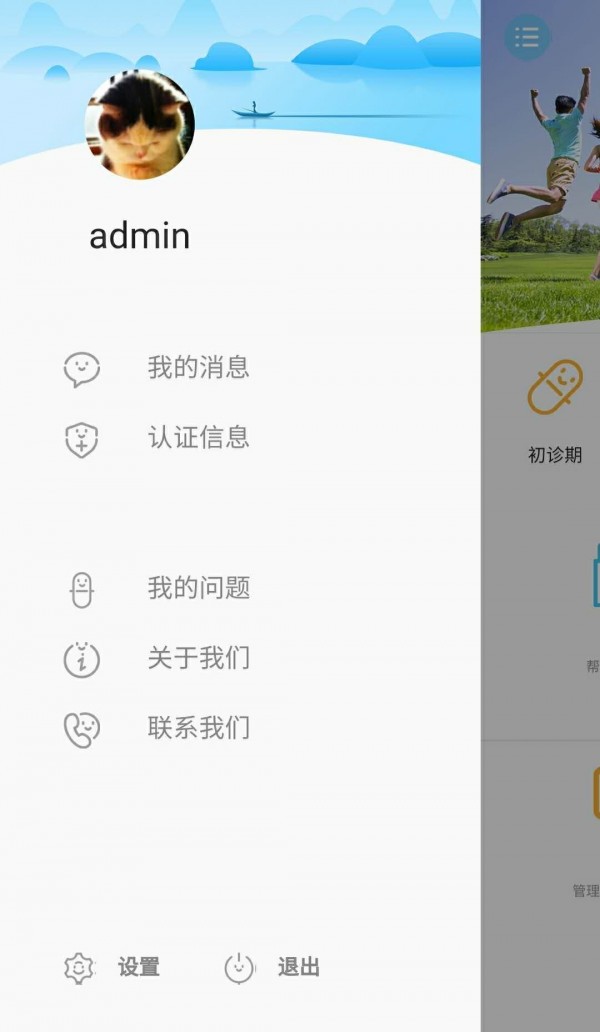Screen dimensions: 600x1032
Task: Tap the drawer menu icon at top
Action: pos(527,38)
